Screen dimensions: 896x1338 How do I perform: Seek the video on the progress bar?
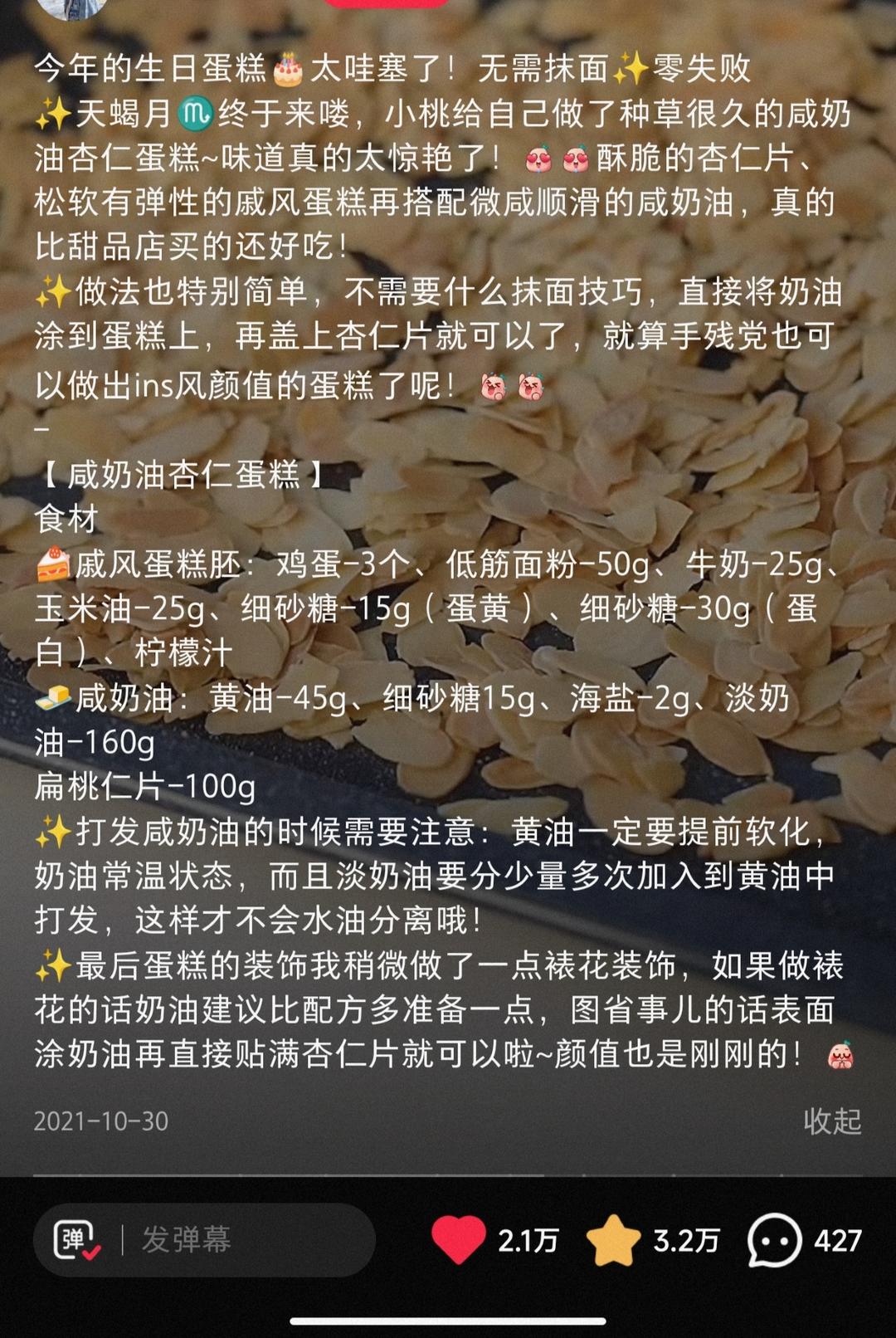(448, 1175)
